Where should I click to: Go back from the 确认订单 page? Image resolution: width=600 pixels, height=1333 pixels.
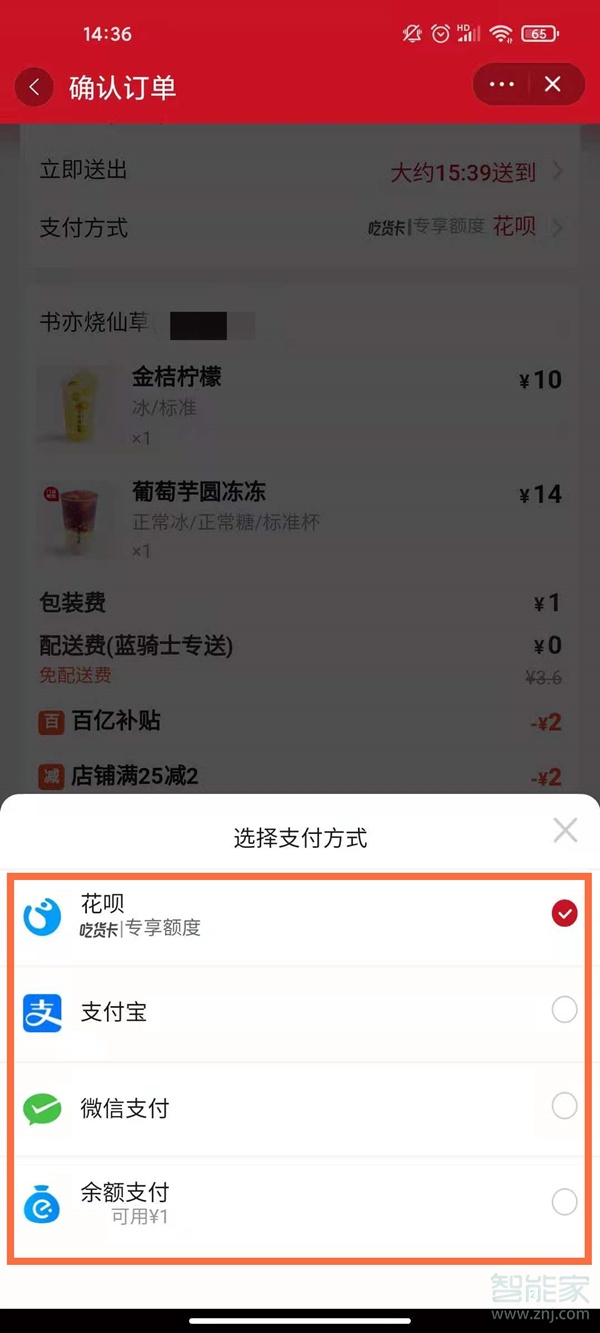coord(34,87)
